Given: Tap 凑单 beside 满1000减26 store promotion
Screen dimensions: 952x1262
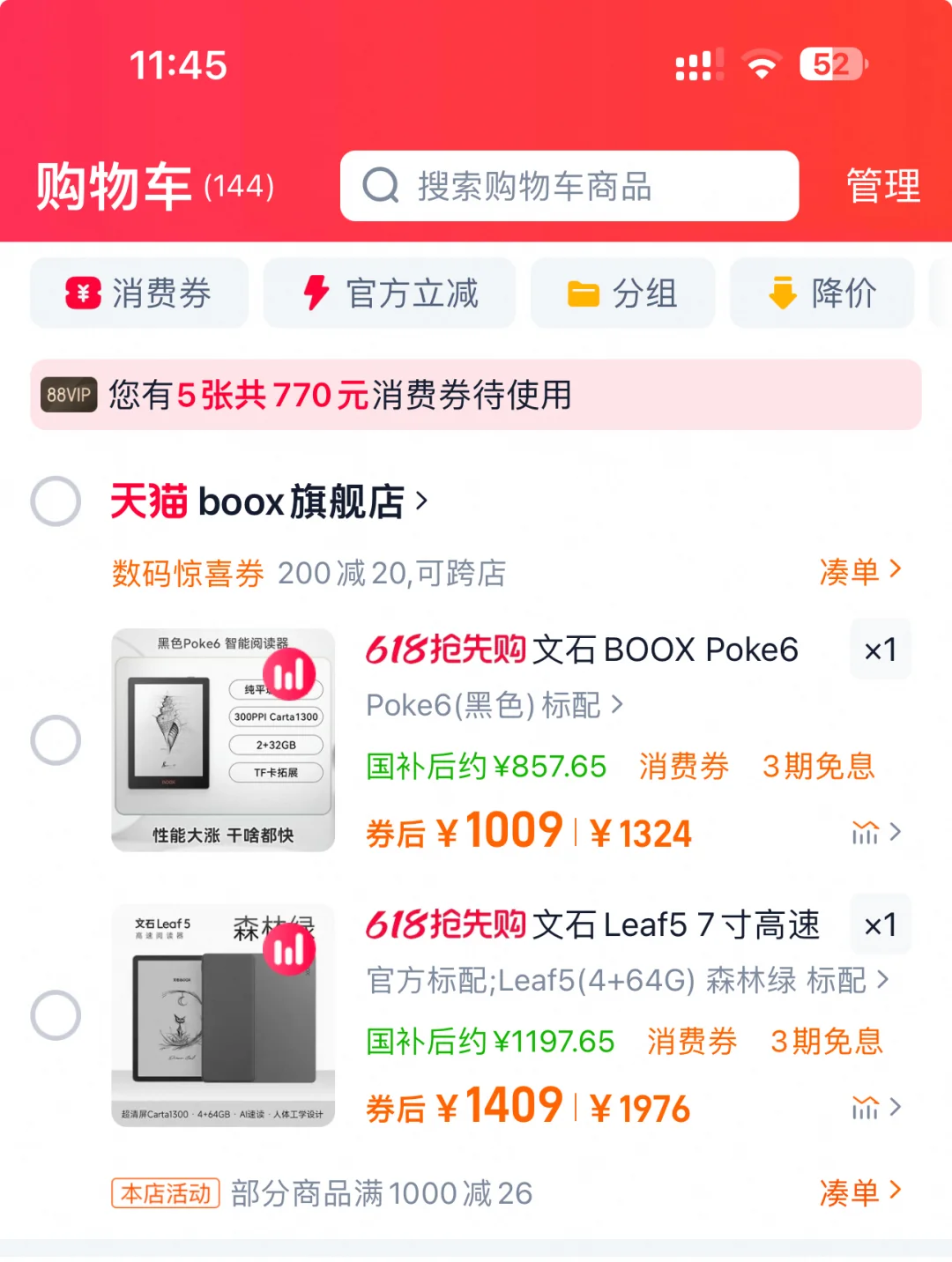Looking at the screenshot, I should point(859,1192).
